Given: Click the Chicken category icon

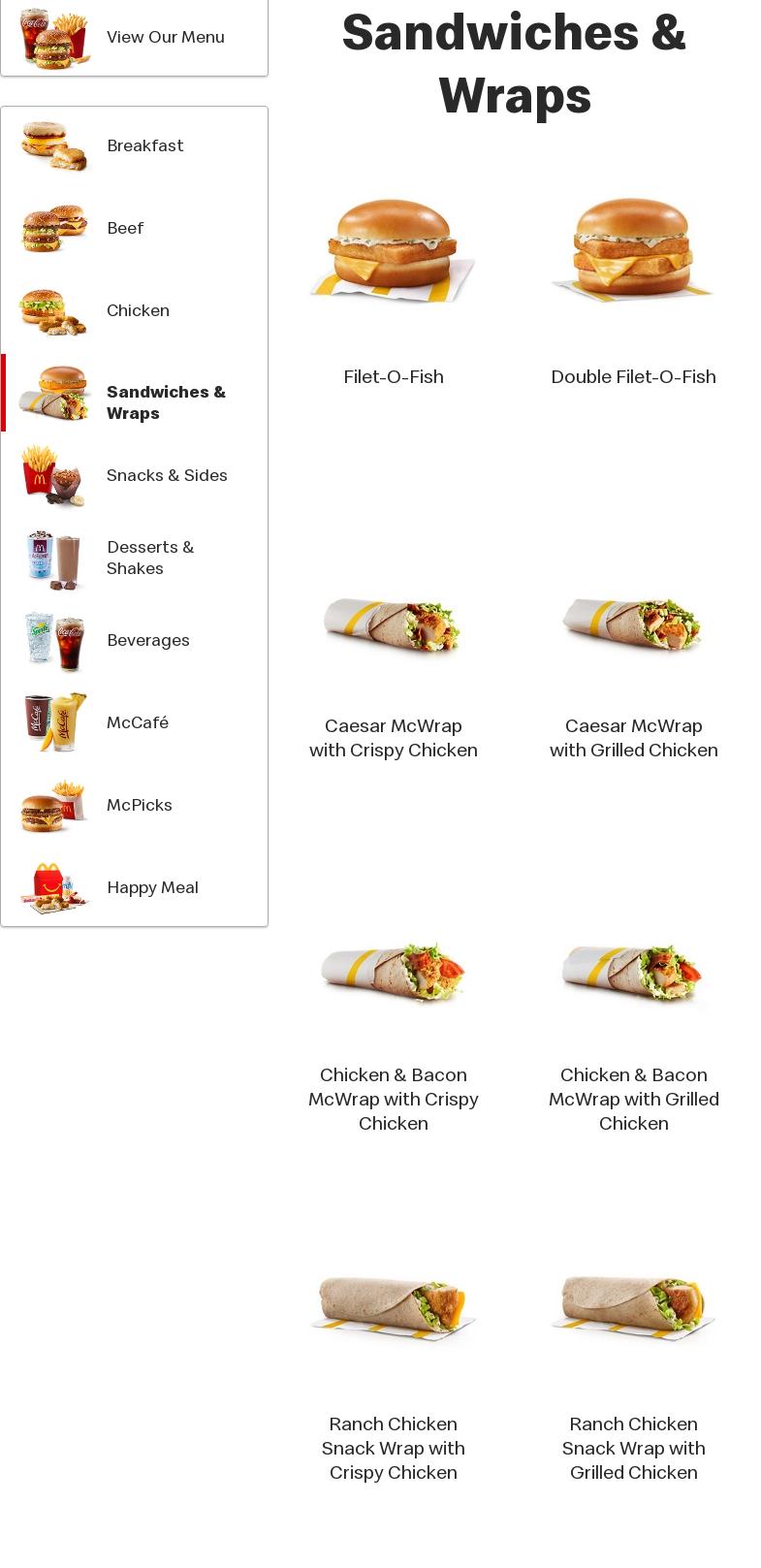Looking at the screenshot, I should (x=55, y=310).
